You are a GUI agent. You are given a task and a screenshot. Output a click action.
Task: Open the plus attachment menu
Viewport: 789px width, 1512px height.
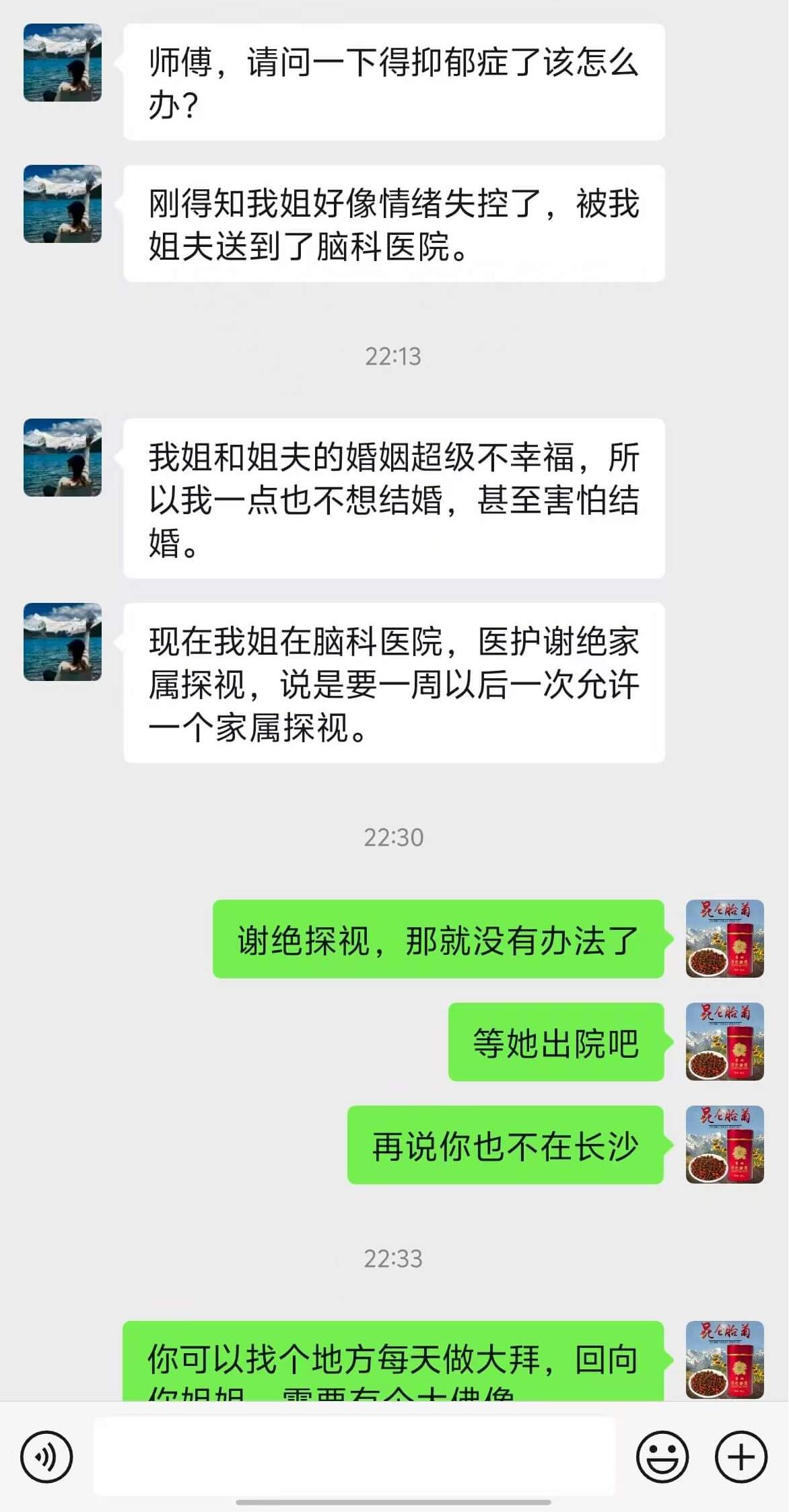click(741, 1457)
